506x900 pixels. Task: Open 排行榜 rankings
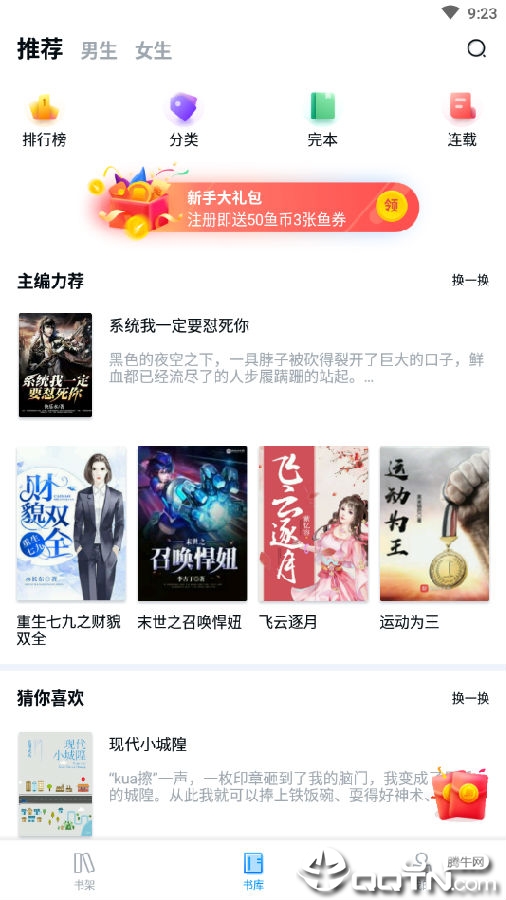44,120
